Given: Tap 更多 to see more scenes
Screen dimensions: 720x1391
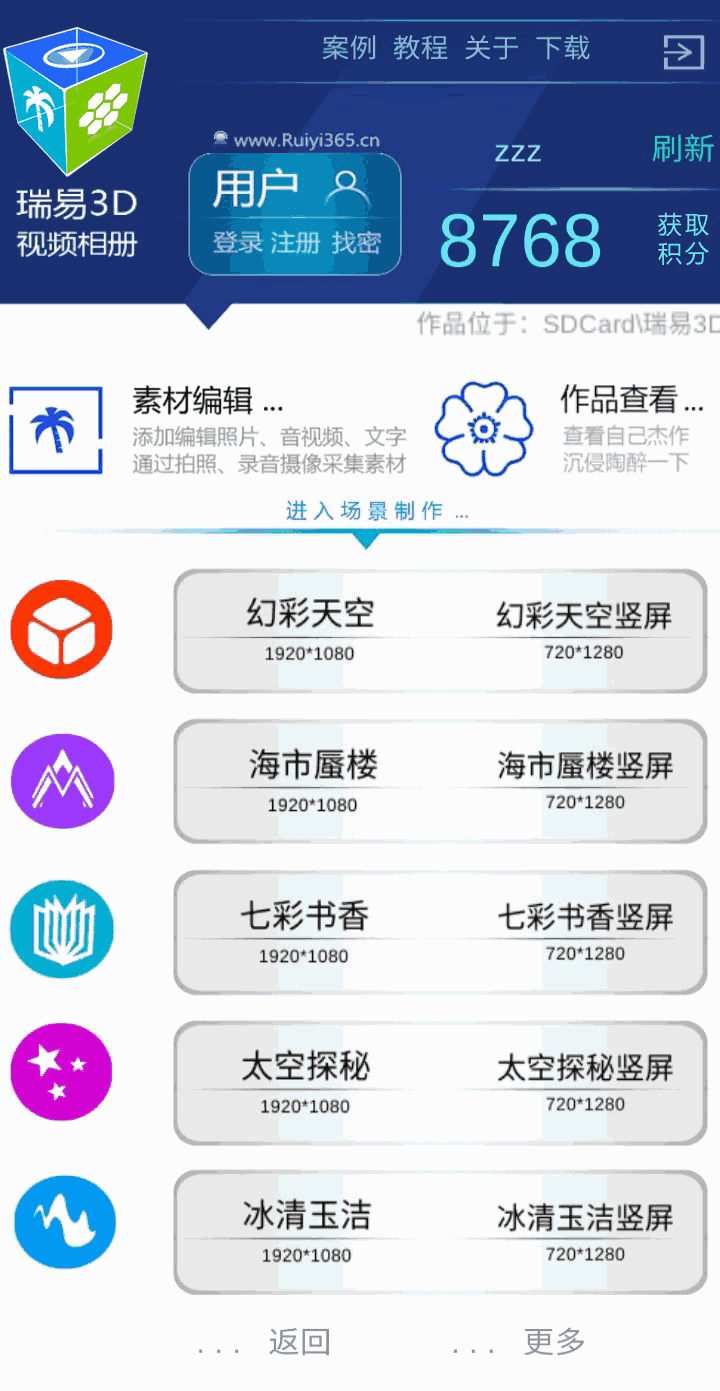Looking at the screenshot, I should point(554,1342).
